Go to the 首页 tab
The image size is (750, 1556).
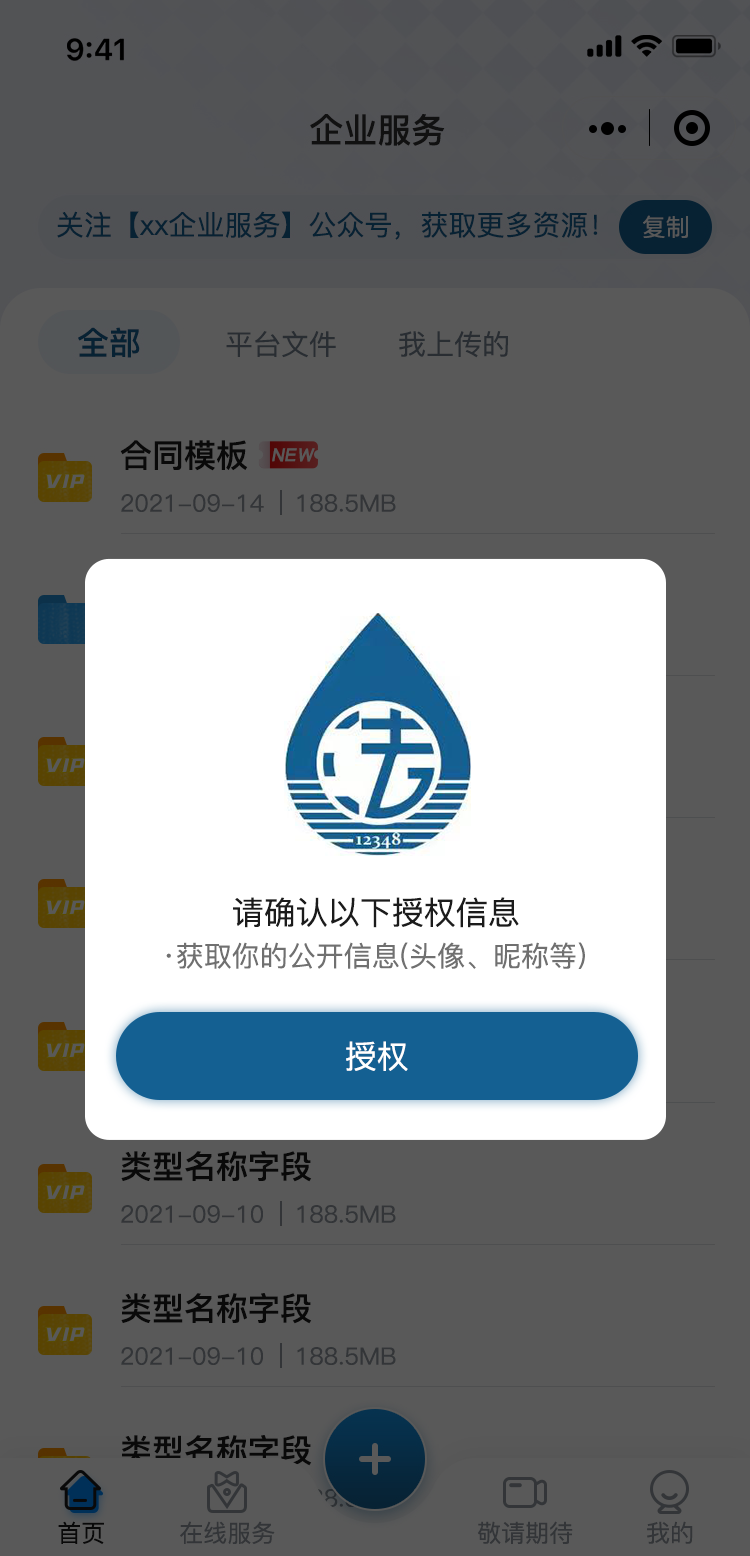tap(81, 1507)
